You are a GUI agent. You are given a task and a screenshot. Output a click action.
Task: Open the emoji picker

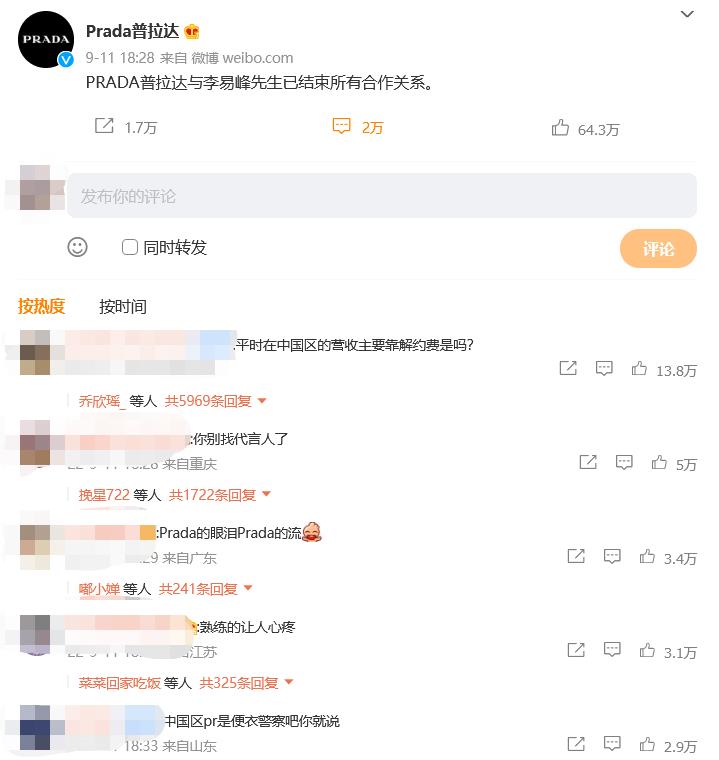tap(78, 247)
